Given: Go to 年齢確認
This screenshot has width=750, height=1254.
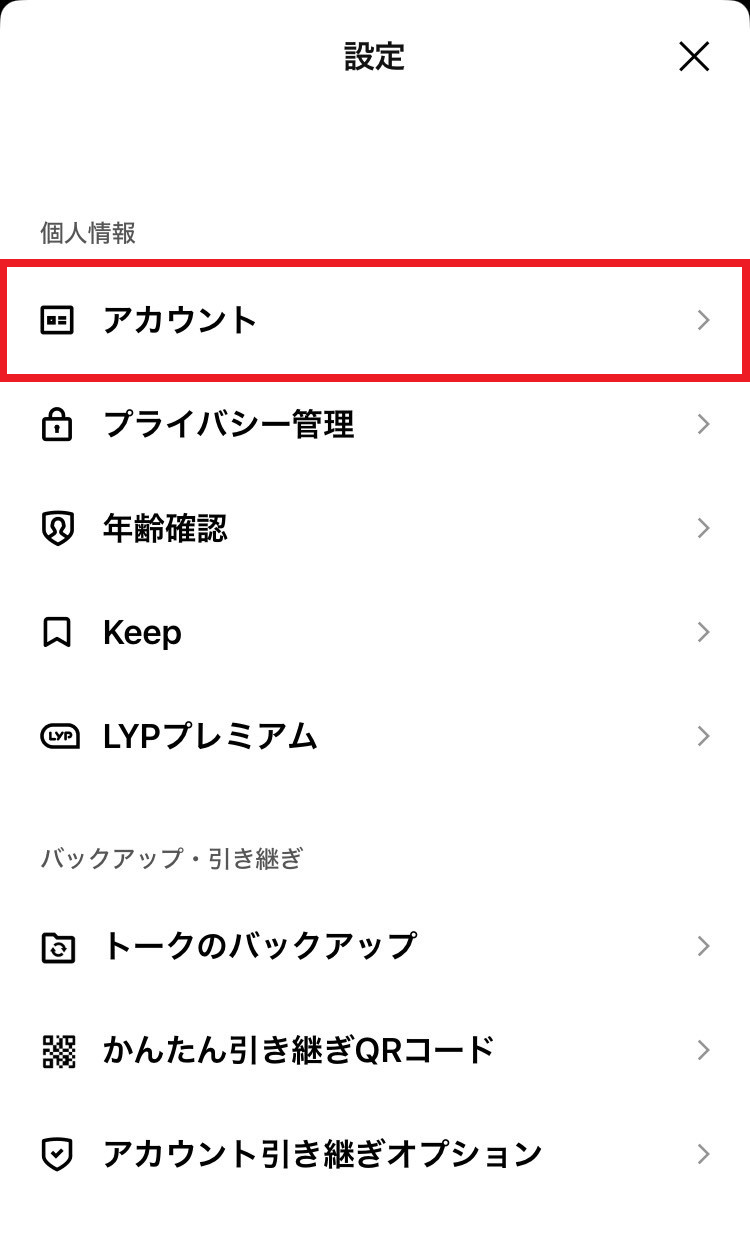Looking at the screenshot, I should (x=375, y=528).
